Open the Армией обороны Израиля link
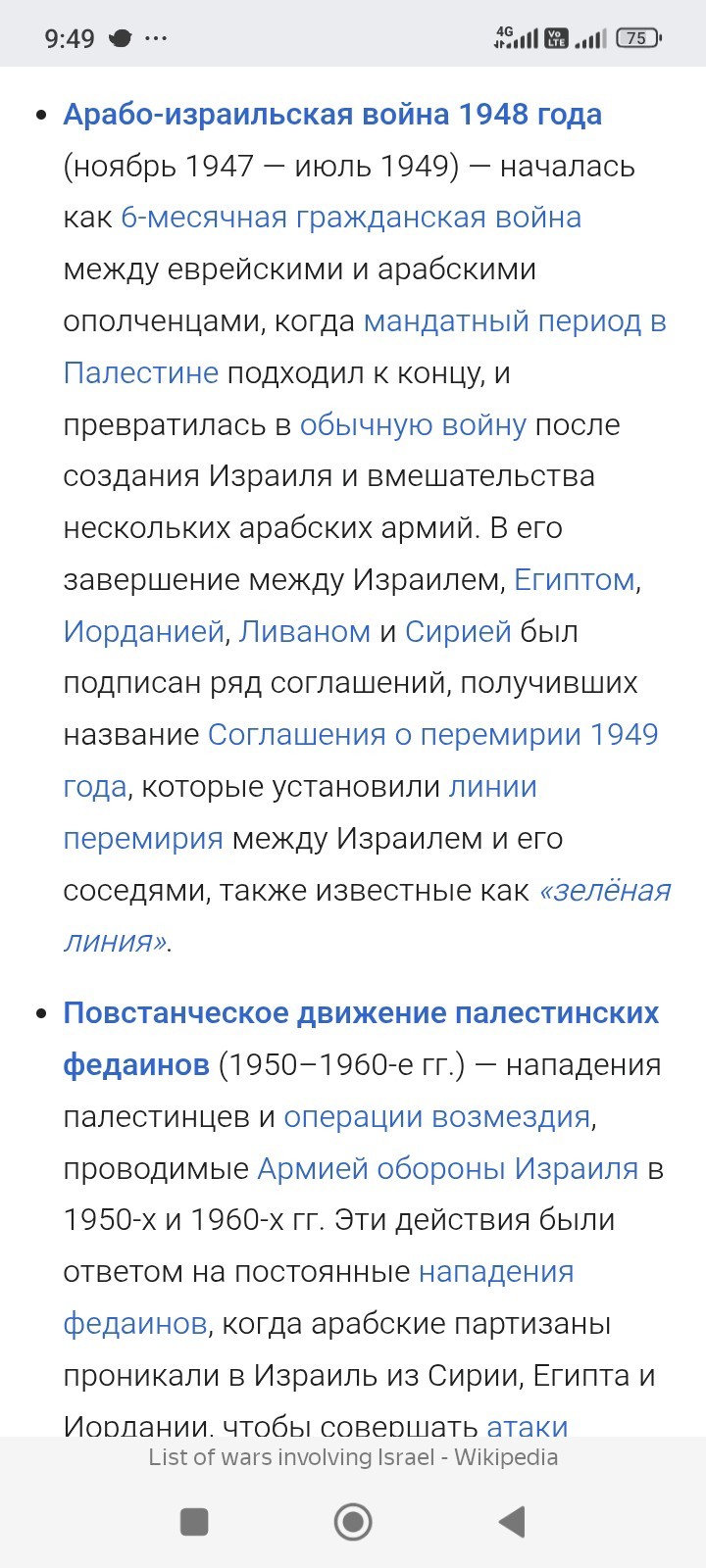The width and height of the screenshot is (706, 1568). [447, 1168]
